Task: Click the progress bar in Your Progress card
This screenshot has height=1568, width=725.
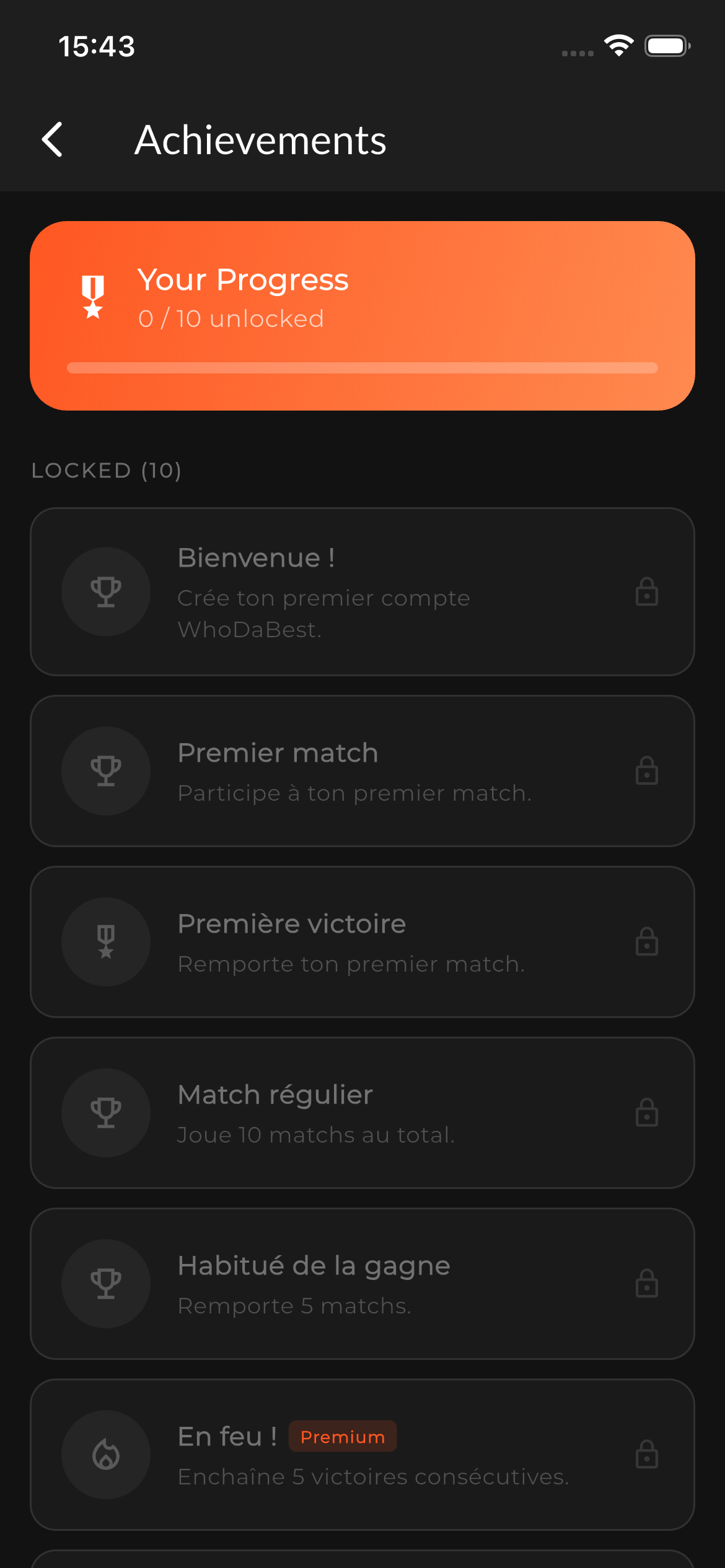Action: pyautogui.click(x=362, y=367)
